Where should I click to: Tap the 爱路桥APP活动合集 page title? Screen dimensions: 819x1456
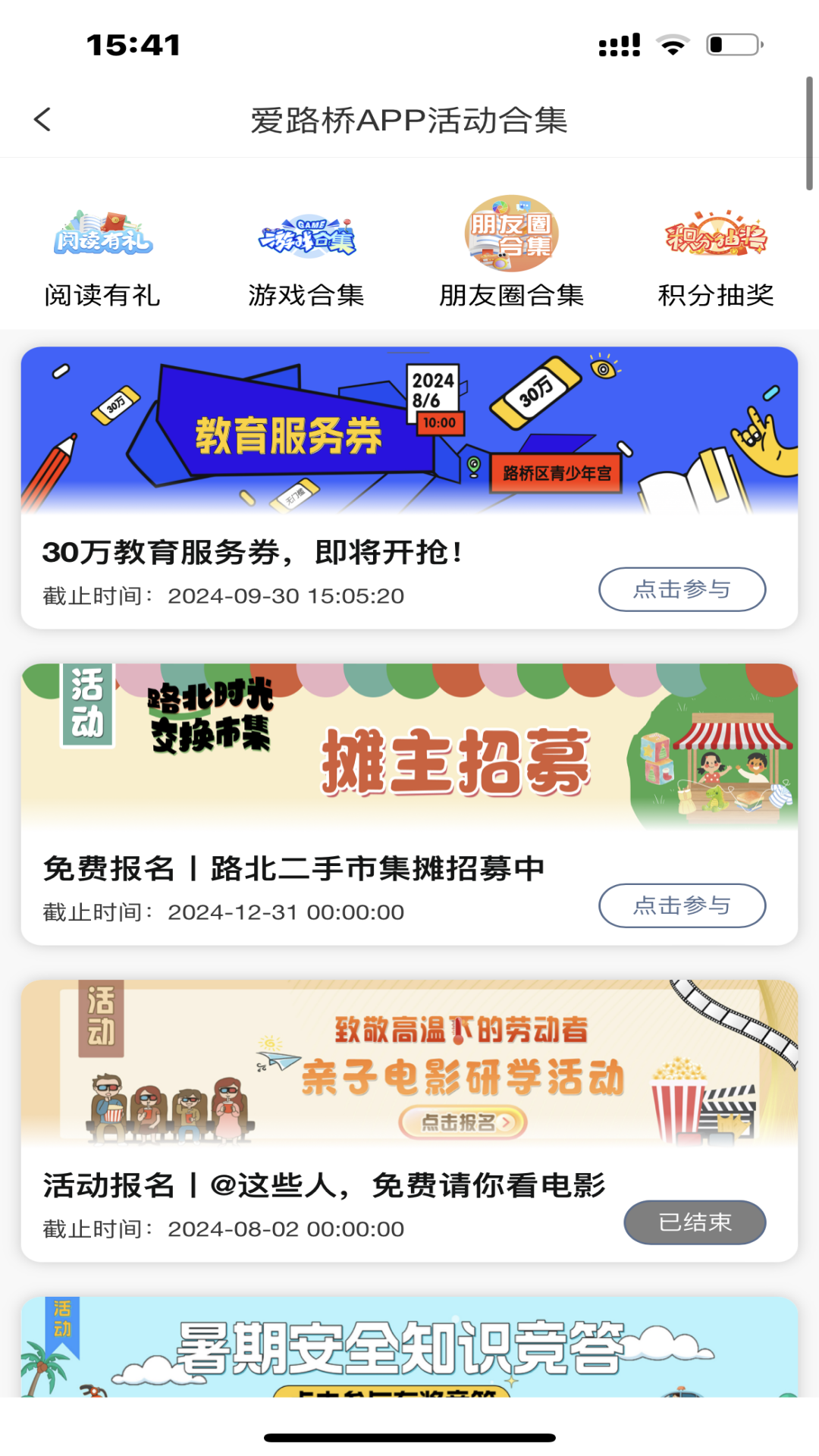pos(409,119)
